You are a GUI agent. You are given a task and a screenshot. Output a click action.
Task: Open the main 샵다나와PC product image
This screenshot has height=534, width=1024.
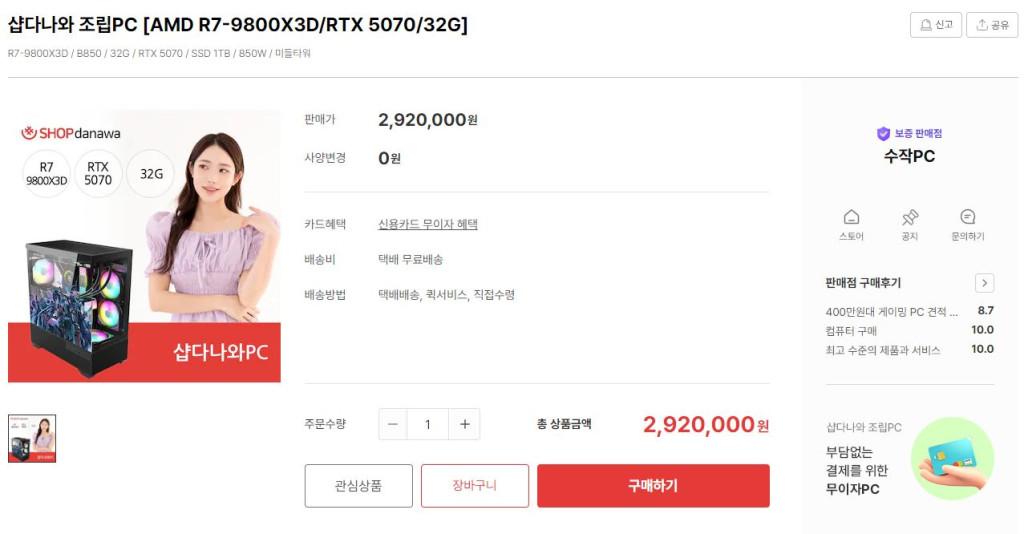[144, 246]
